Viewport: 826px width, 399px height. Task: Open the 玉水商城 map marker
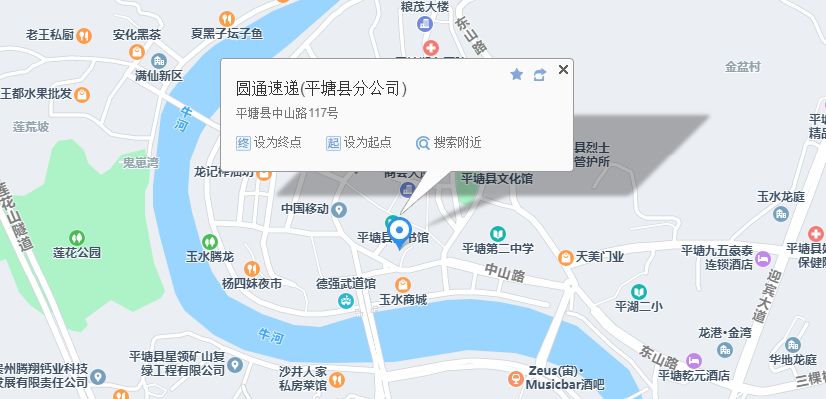click(403, 285)
